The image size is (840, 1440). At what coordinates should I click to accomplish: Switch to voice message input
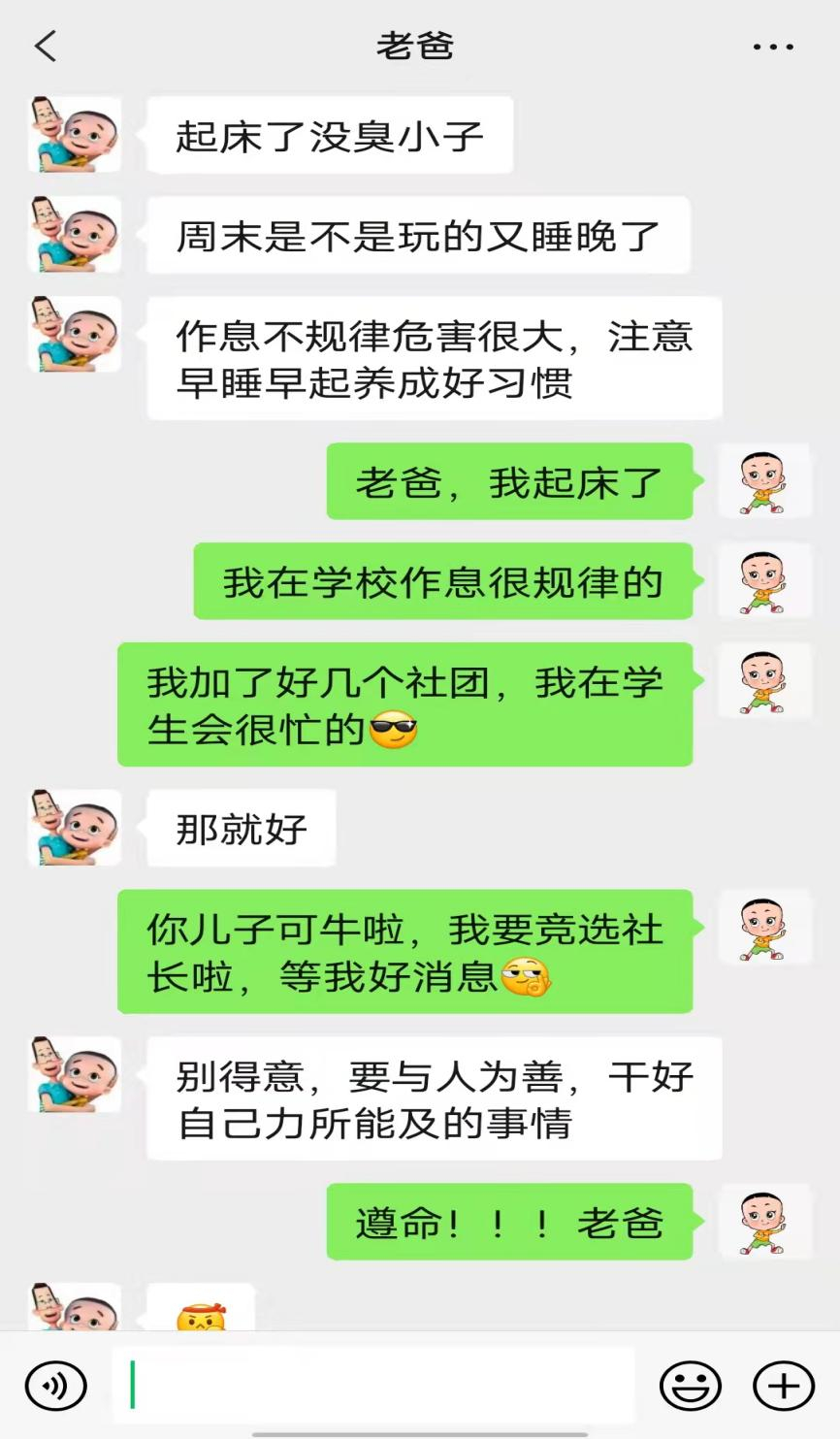tap(55, 1386)
